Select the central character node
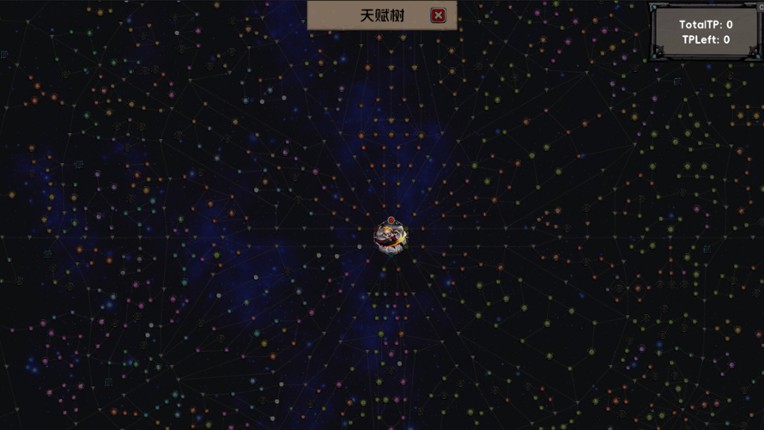The image size is (764, 430). click(x=390, y=236)
